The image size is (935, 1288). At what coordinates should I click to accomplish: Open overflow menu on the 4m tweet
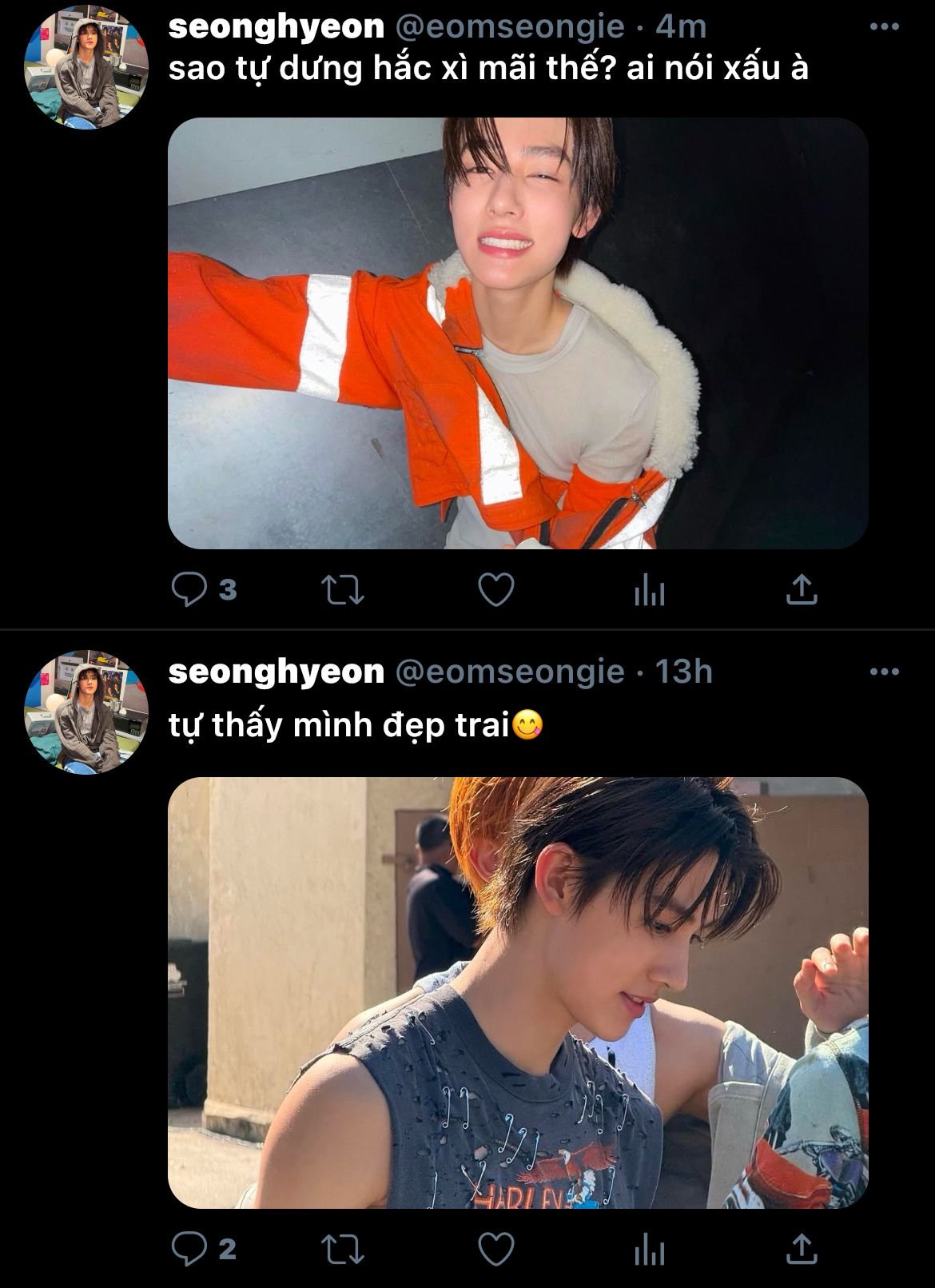click(884, 26)
